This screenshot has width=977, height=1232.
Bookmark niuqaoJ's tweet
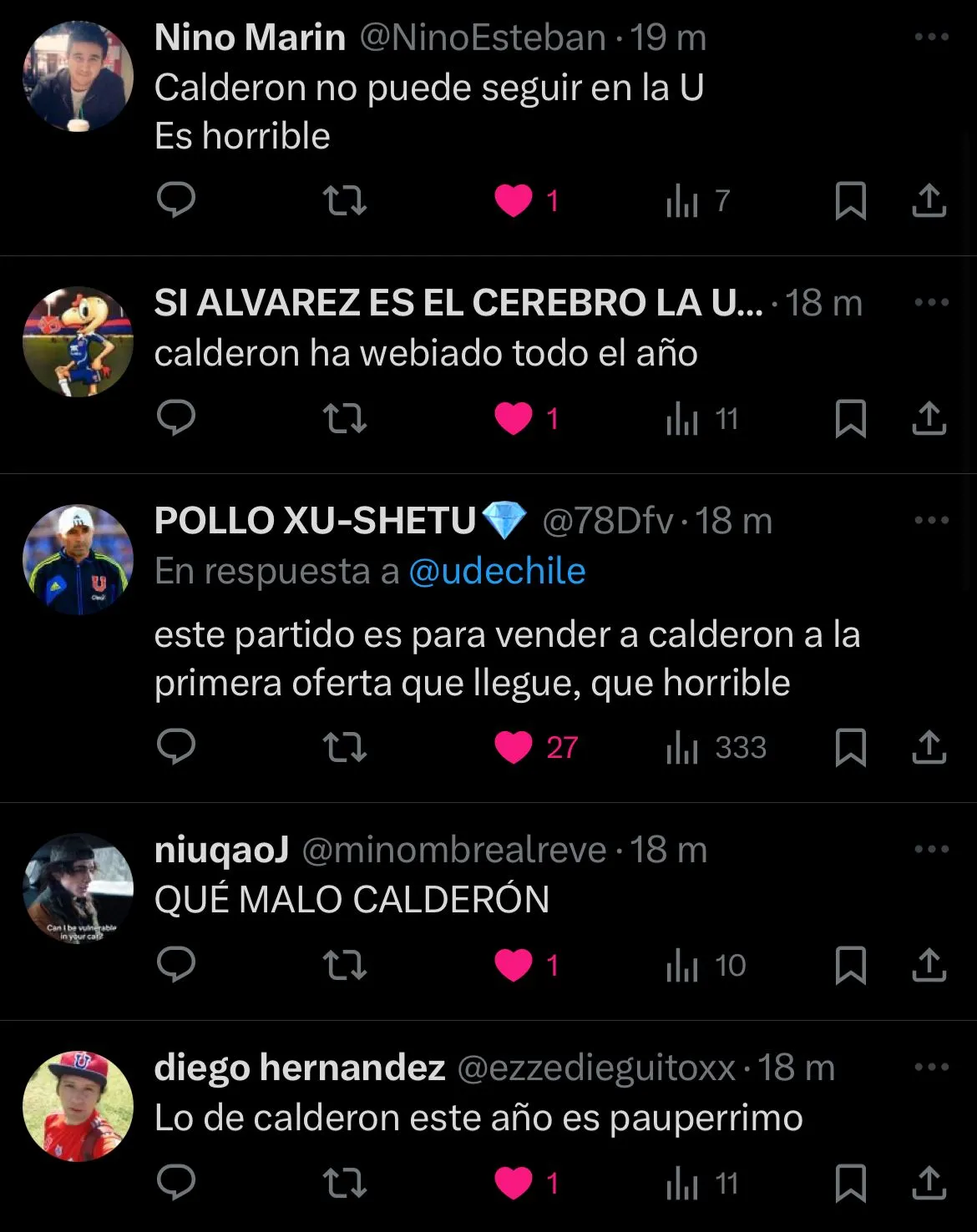pos(850,965)
